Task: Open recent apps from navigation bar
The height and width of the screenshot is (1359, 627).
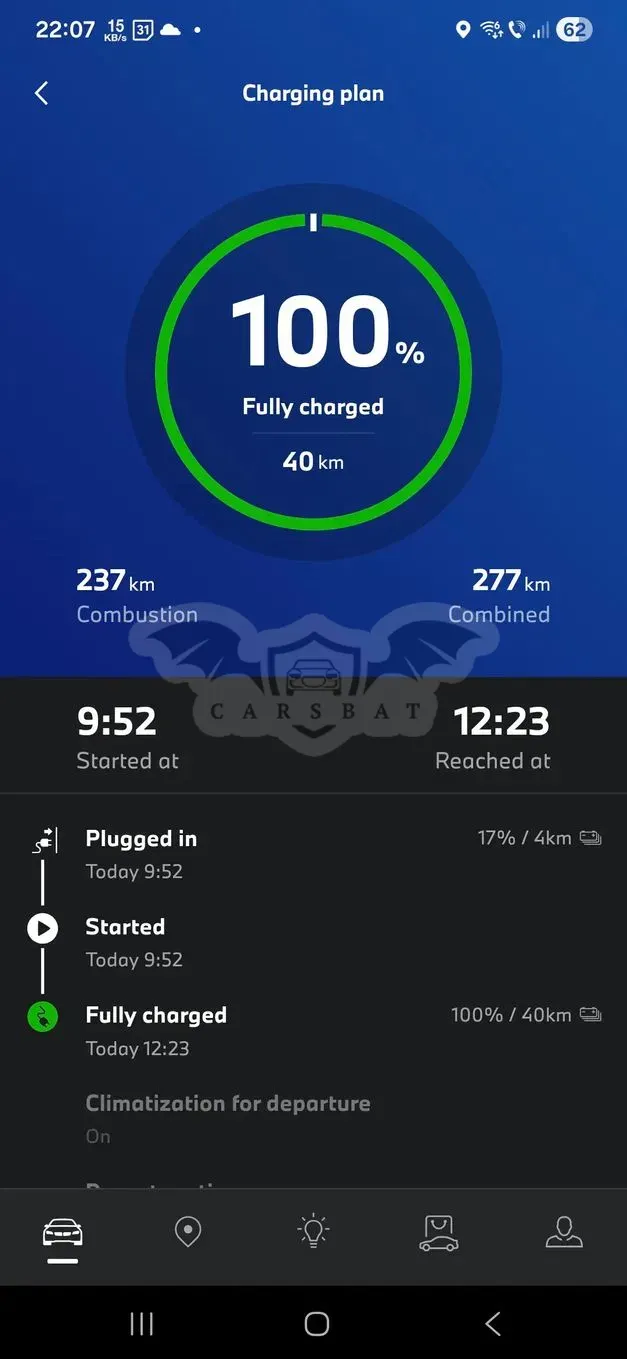Action: [142, 1324]
